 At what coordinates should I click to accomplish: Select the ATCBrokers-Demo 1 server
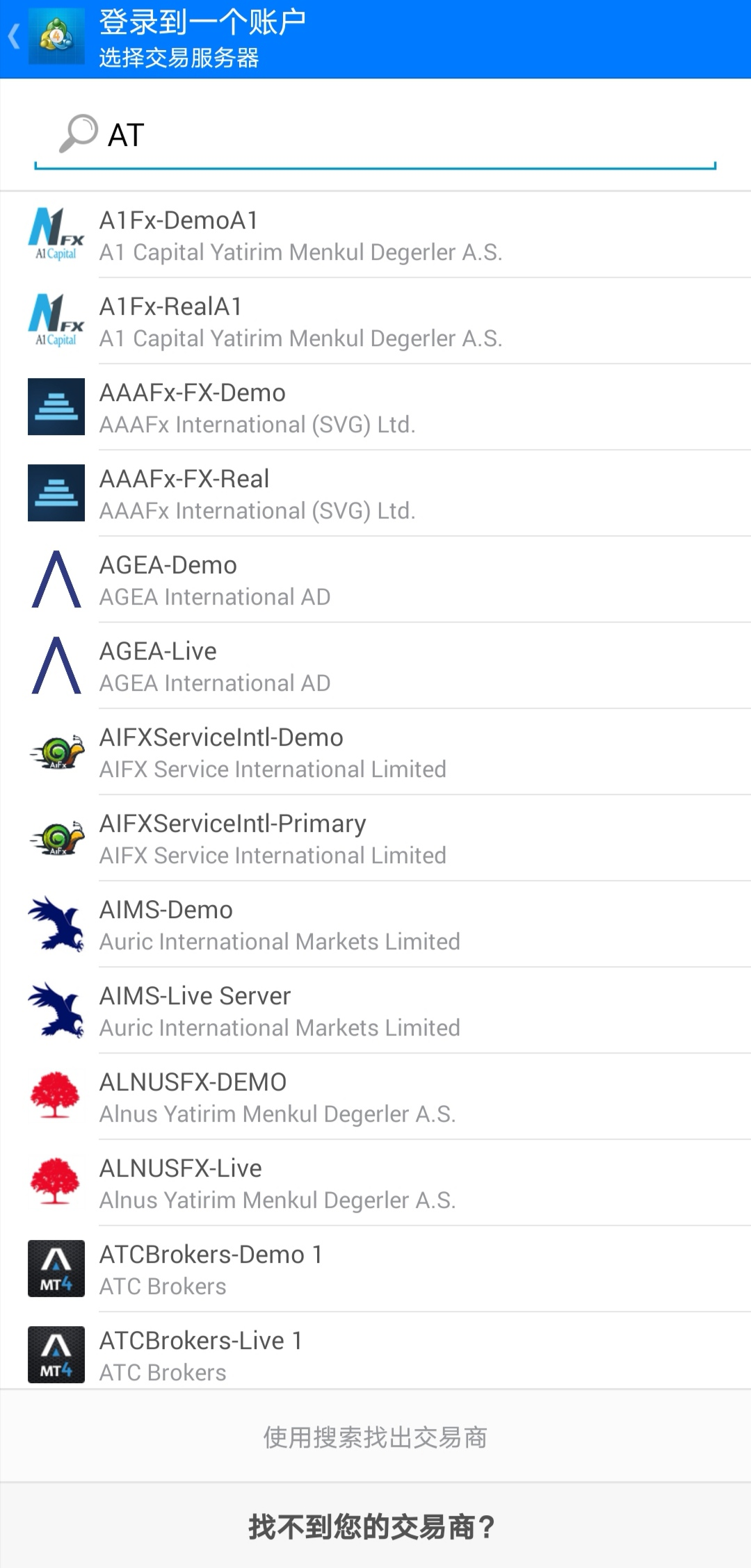(x=375, y=1270)
